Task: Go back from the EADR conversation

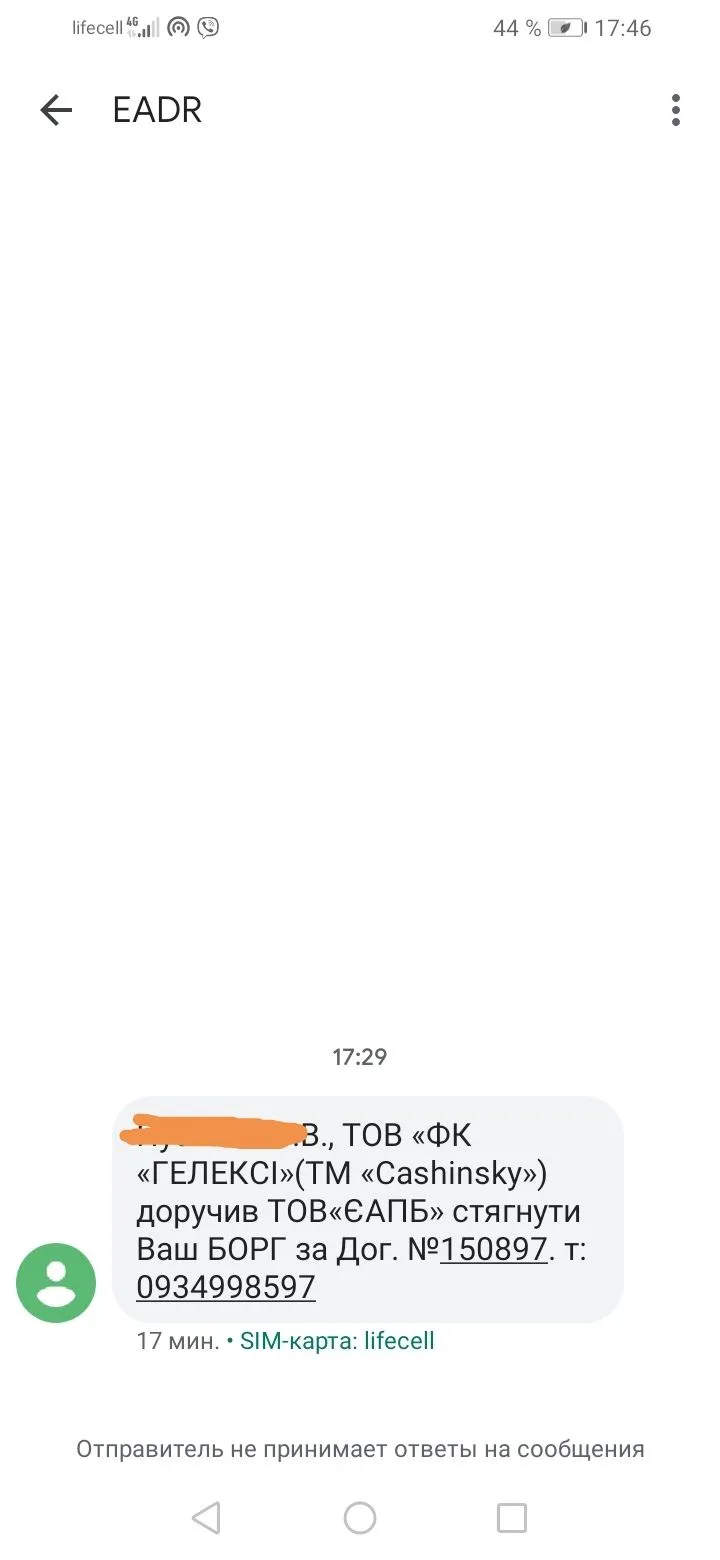Action: [56, 110]
